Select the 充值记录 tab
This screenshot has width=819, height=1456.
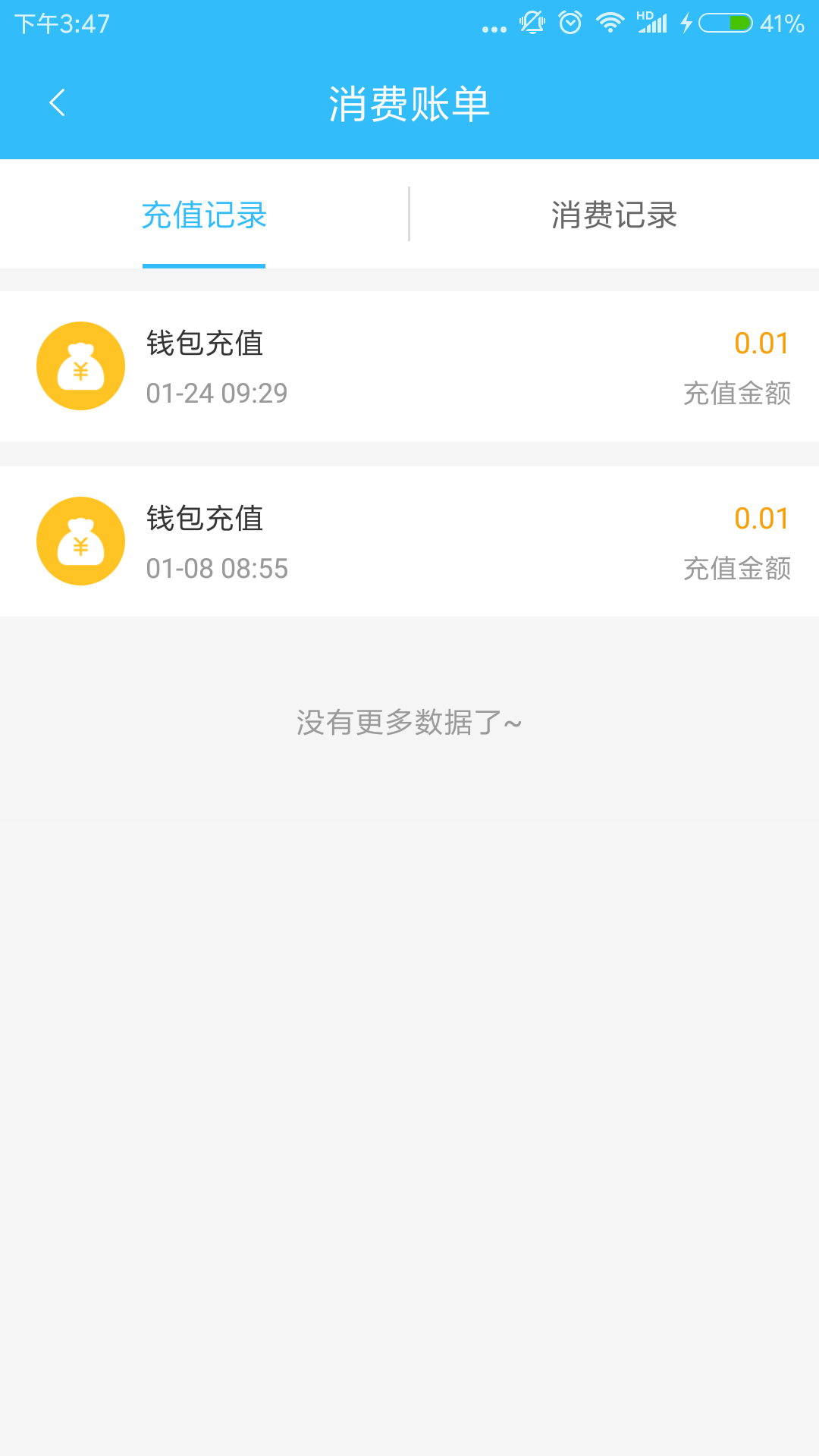click(204, 215)
